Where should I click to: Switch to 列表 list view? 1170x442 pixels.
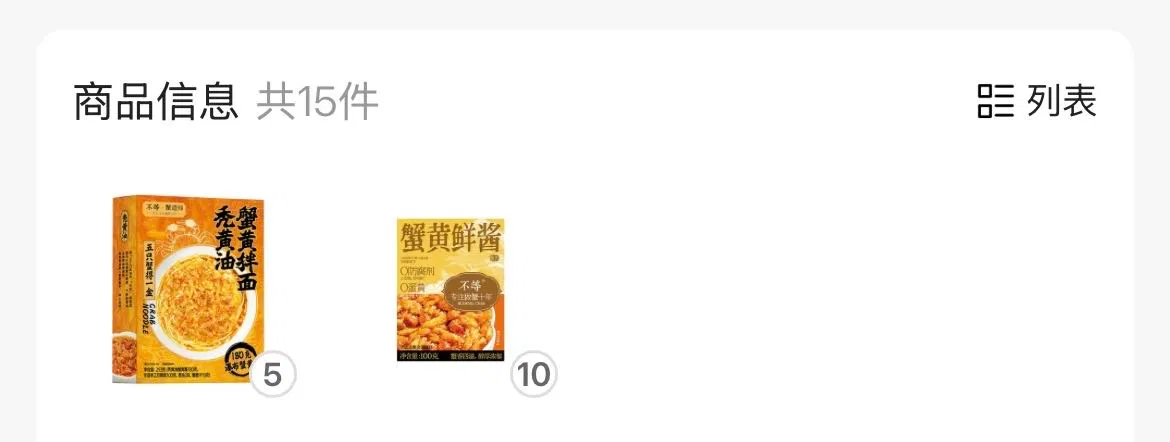(1037, 101)
